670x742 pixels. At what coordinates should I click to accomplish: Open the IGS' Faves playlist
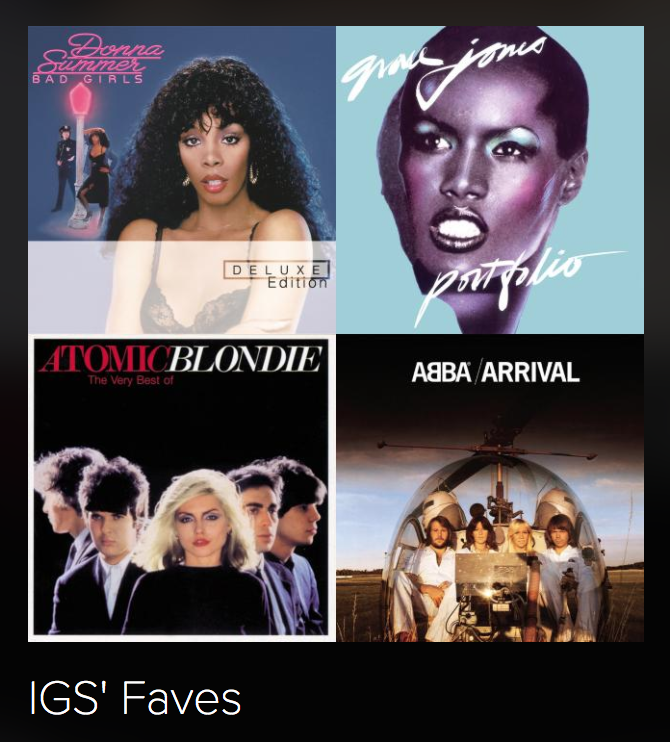[x=135, y=698]
